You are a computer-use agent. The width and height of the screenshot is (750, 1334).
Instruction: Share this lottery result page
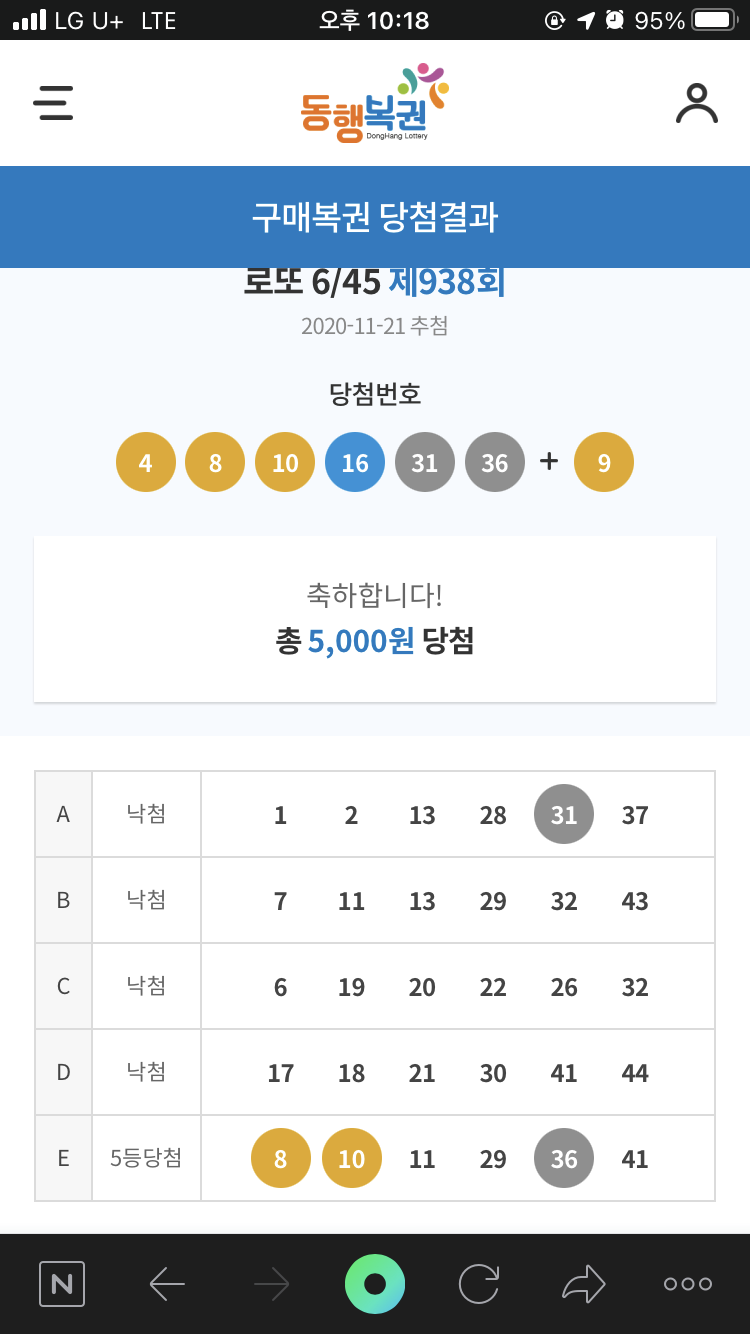coord(584,1284)
